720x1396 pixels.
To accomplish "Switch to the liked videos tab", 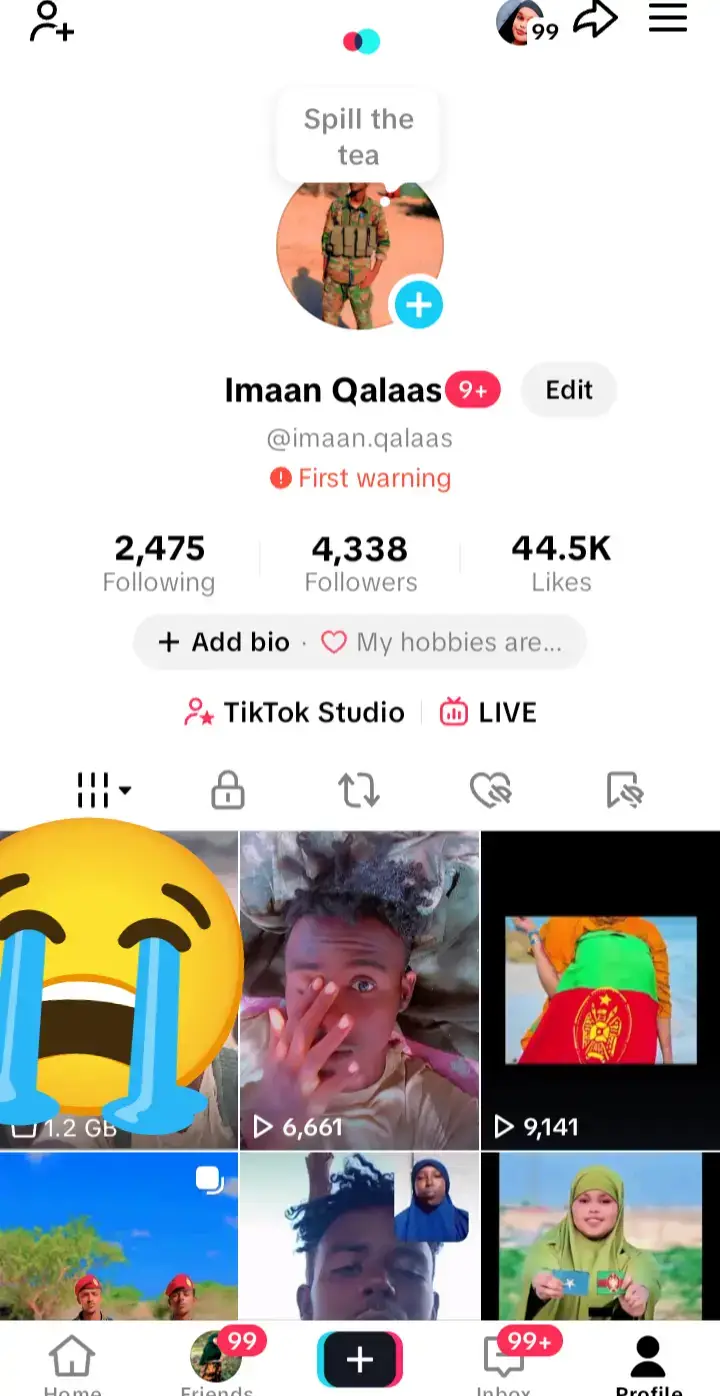I will click(x=491, y=790).
